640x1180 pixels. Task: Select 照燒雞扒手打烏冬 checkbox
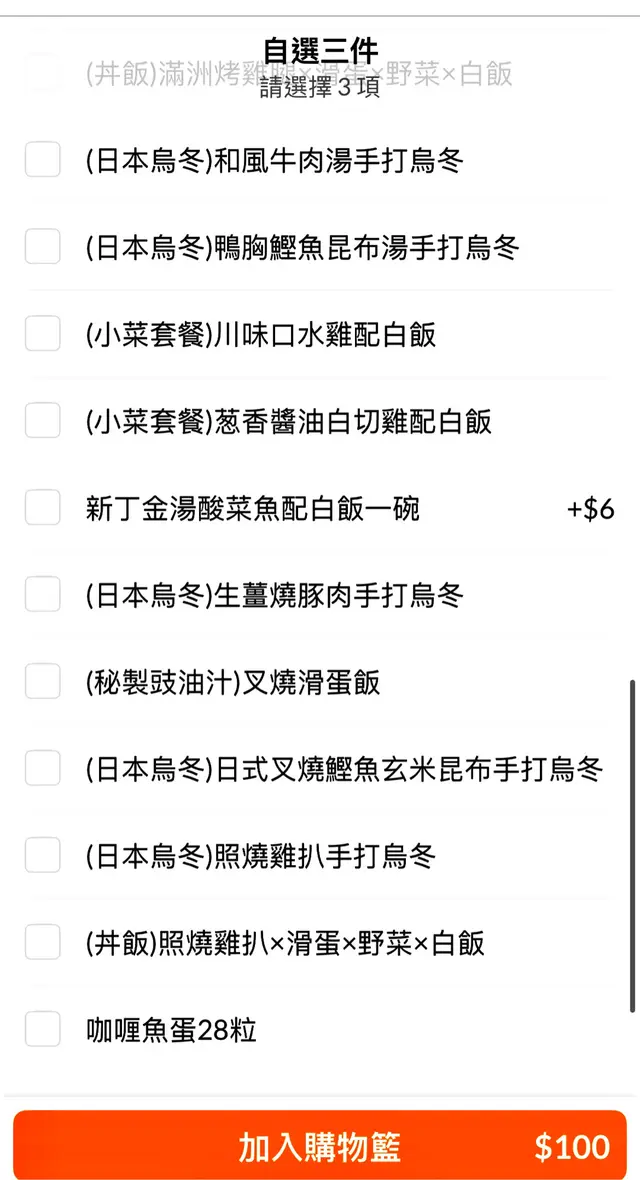coord(43,856)
